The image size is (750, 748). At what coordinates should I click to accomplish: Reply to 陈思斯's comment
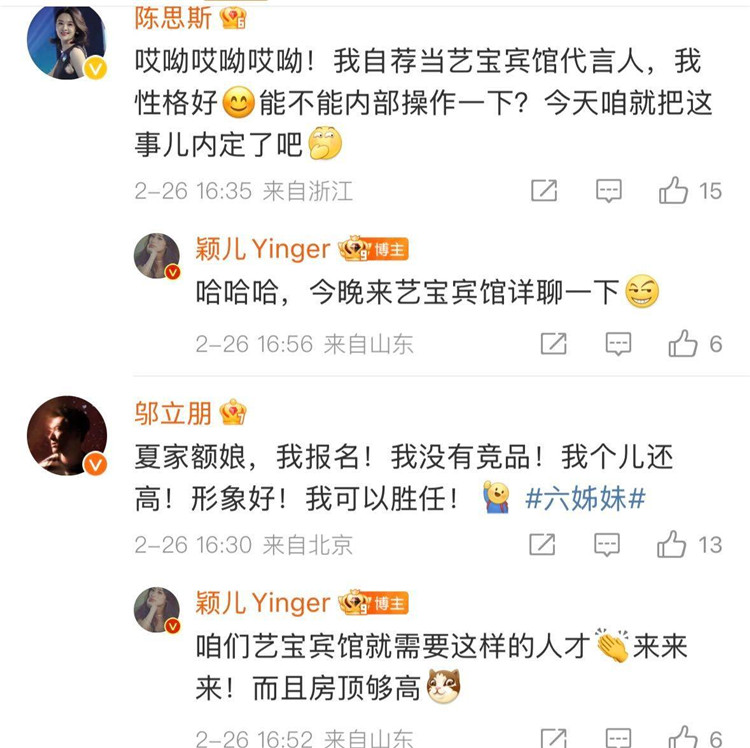tap(609, 190)
